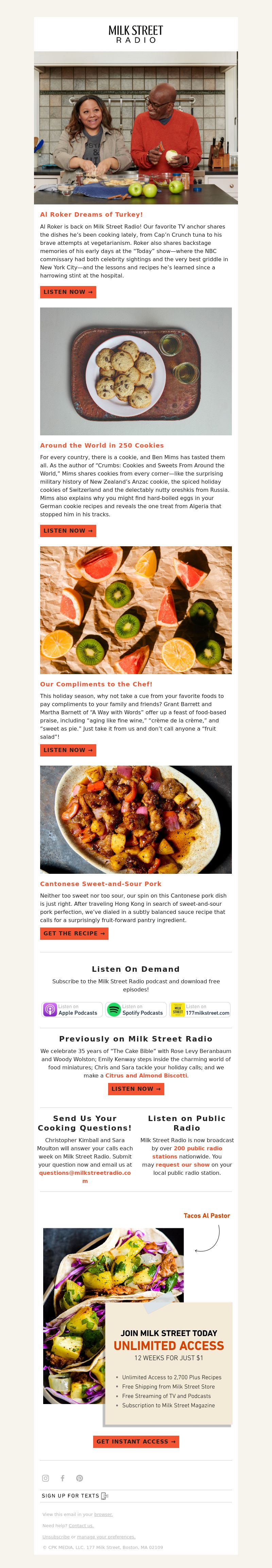Open the Al Roker cooking photo
272x1568 pixels.
pos(136,127)
